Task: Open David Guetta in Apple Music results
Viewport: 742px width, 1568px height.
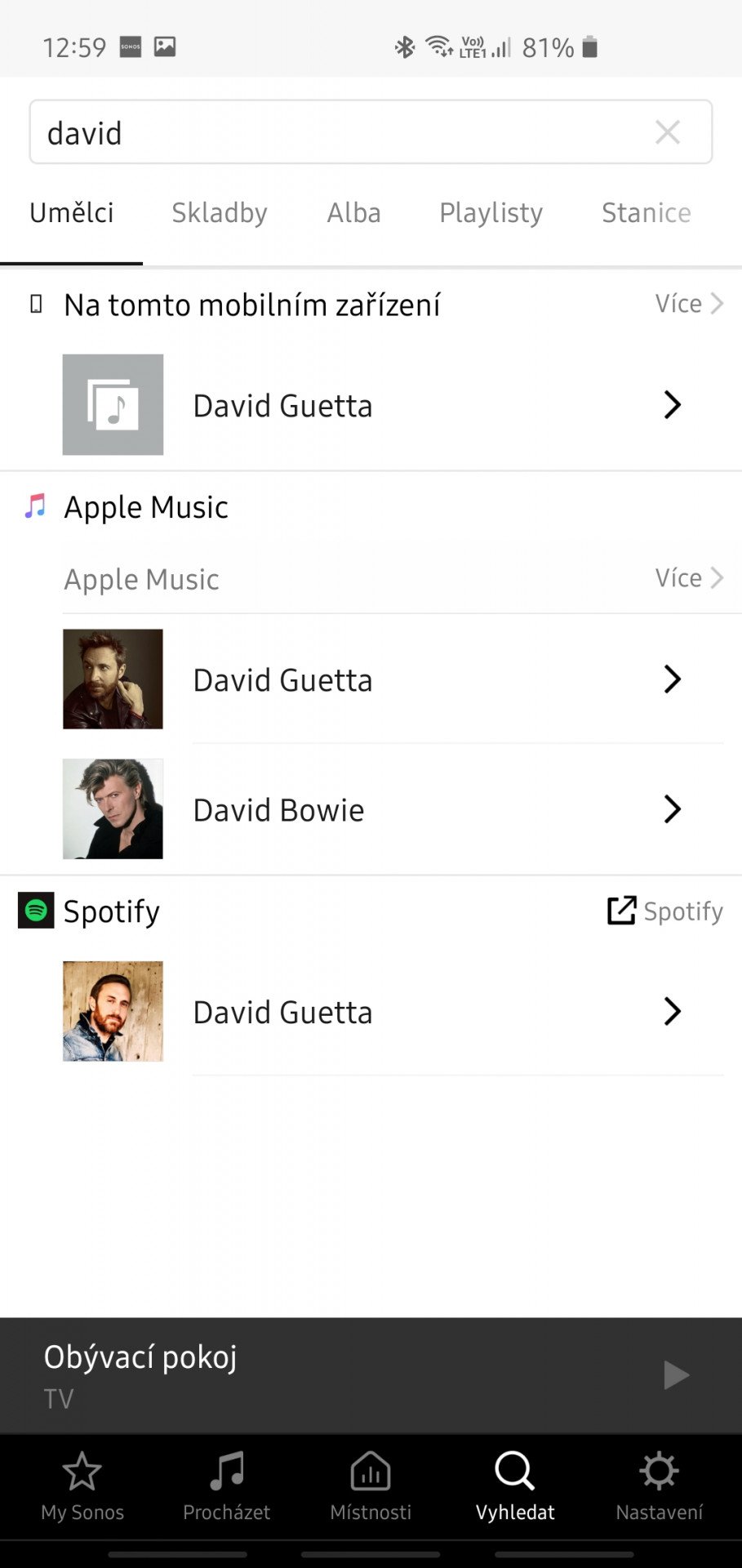Action: tap(371, 679)
